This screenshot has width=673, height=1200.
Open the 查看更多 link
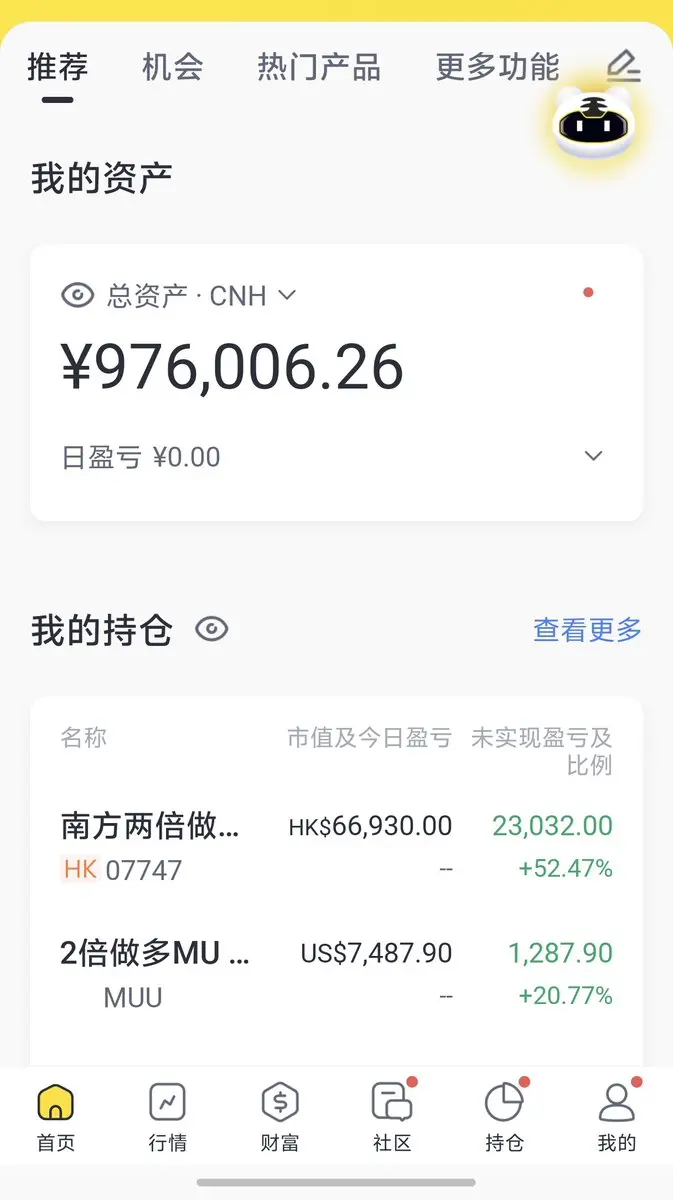[x=587, y=630]
